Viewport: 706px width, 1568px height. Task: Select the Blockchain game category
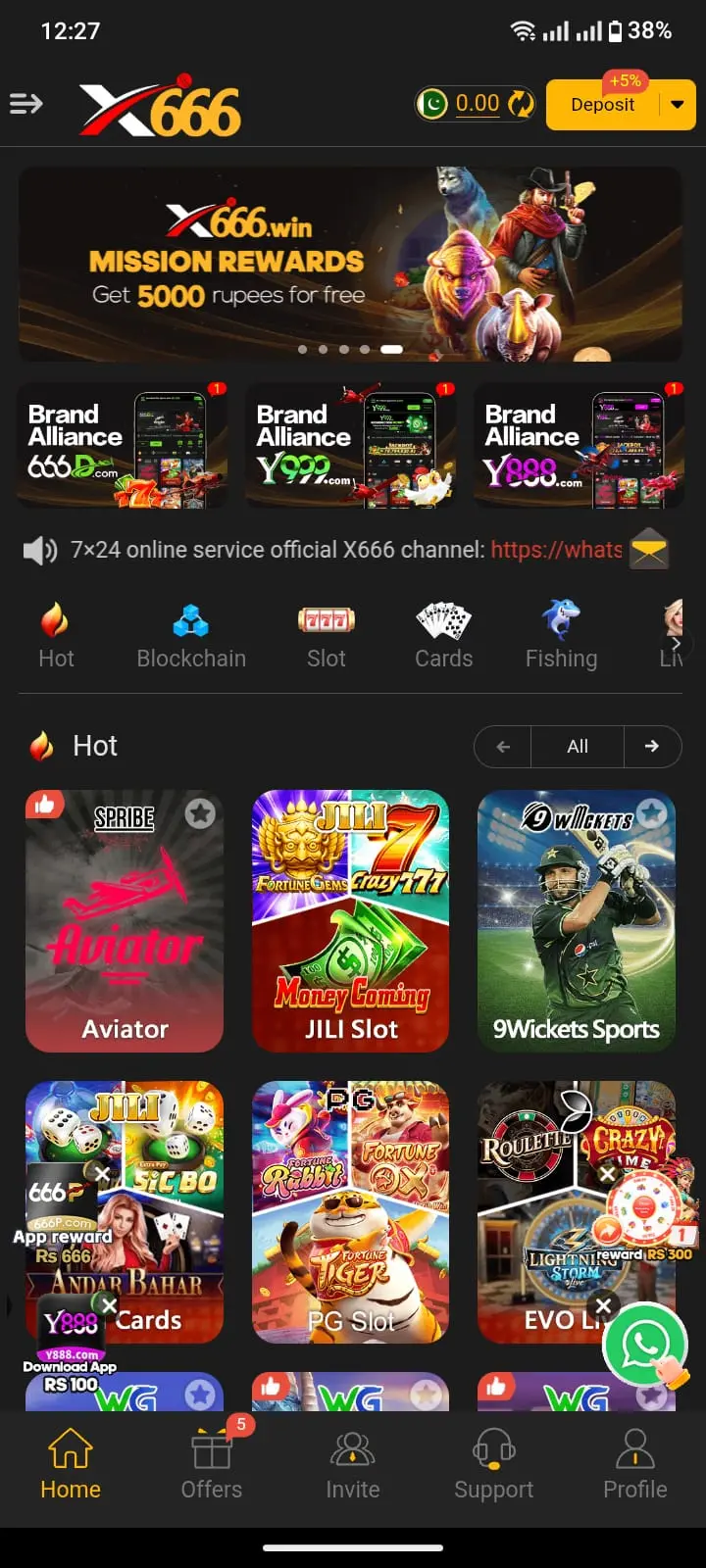(x=191, y=637)
